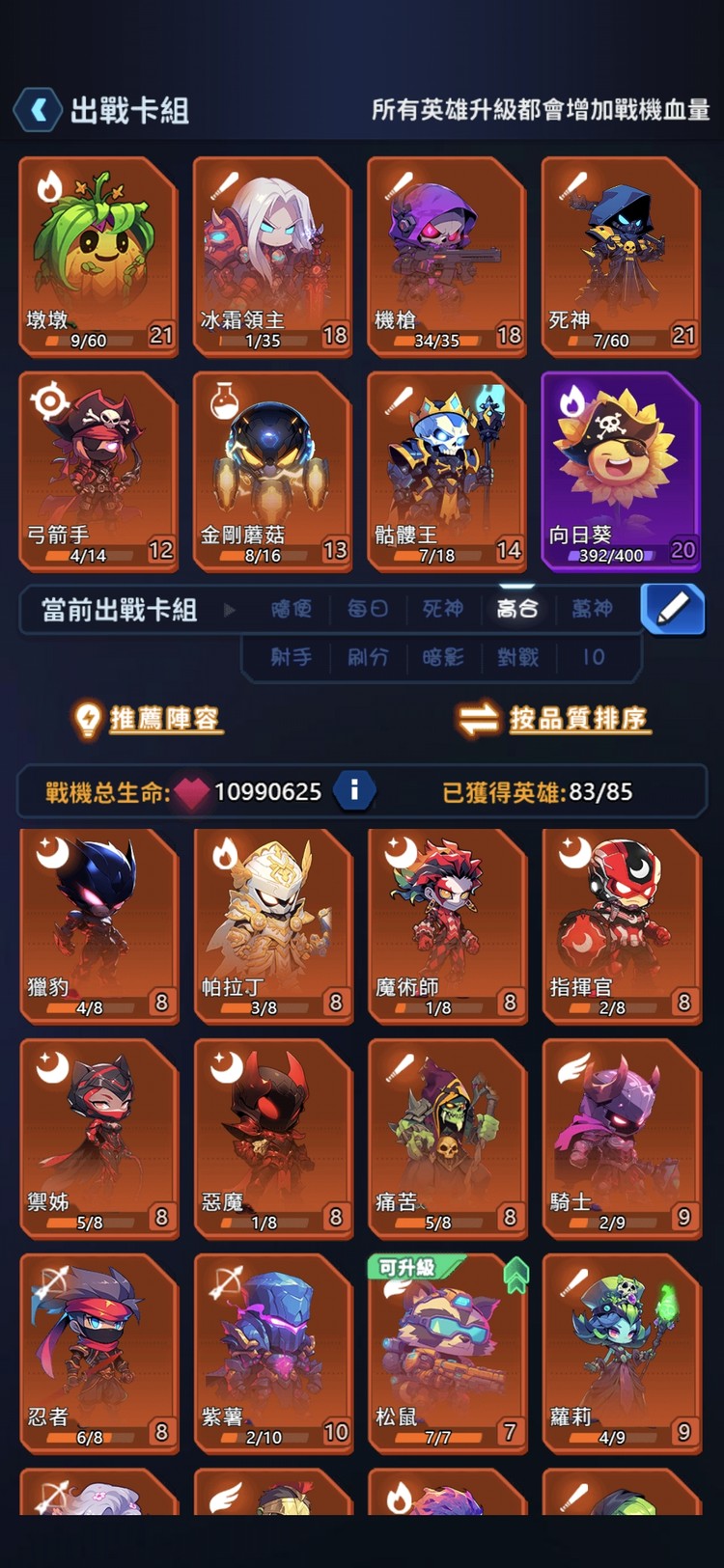
Task: Select the 死神 deck tab
Action: [x=442, y=609]
